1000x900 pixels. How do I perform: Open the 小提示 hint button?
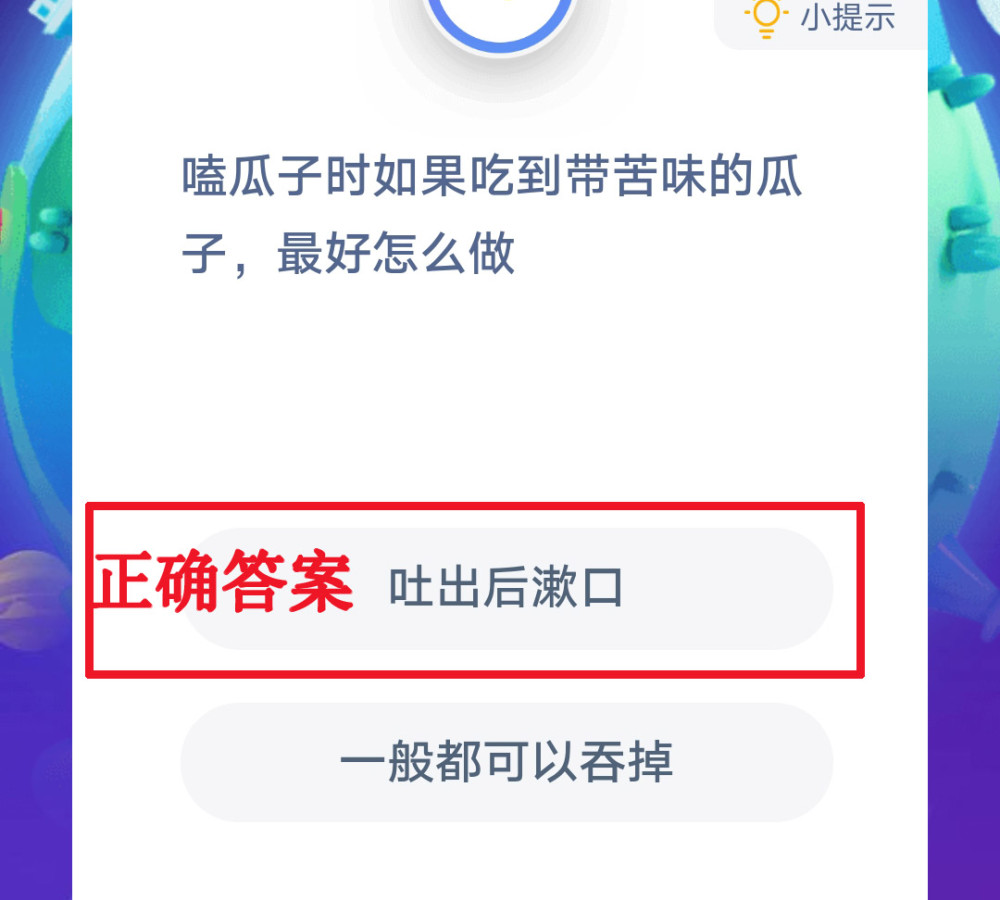821,18
